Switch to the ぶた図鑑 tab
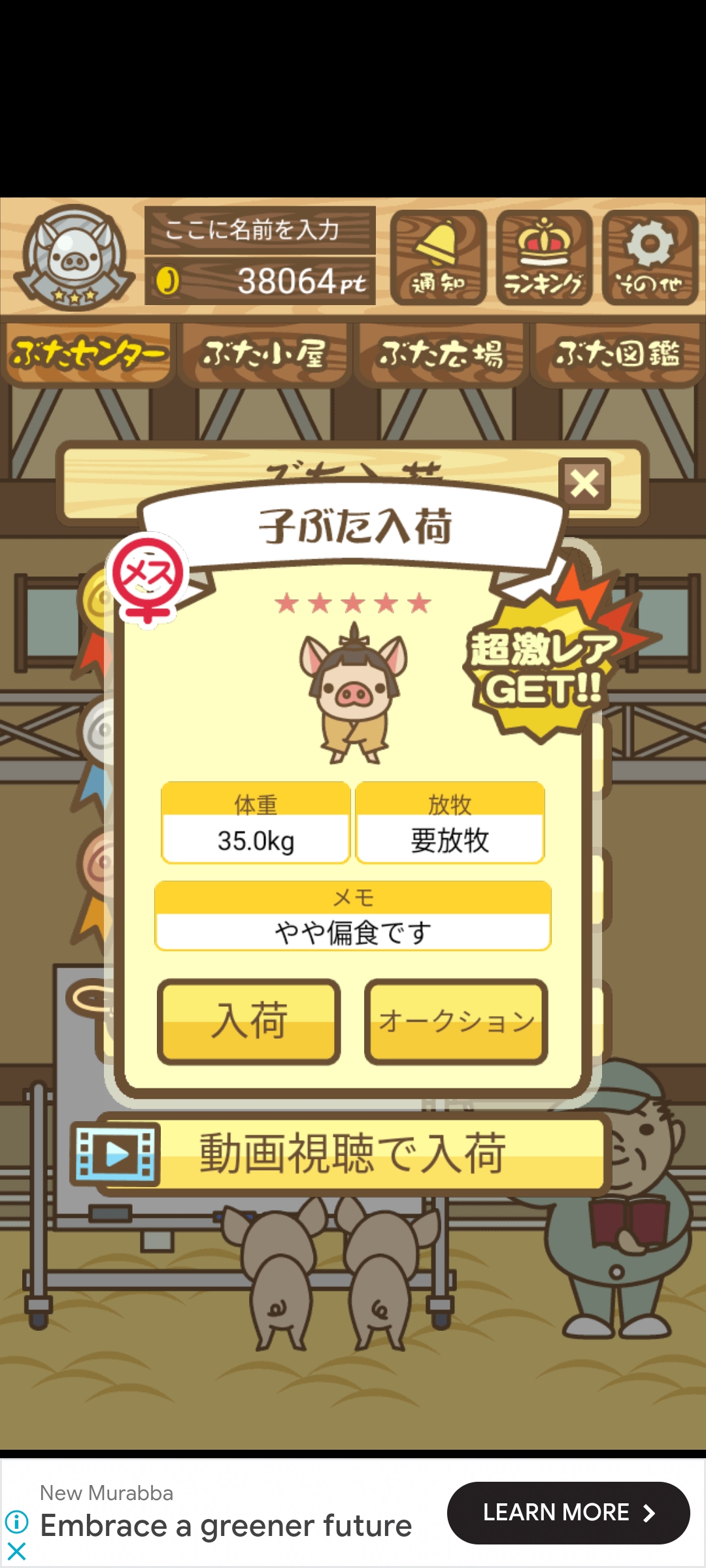The image size is (706, 1568). pyautogui.click(x=617, y=354)
